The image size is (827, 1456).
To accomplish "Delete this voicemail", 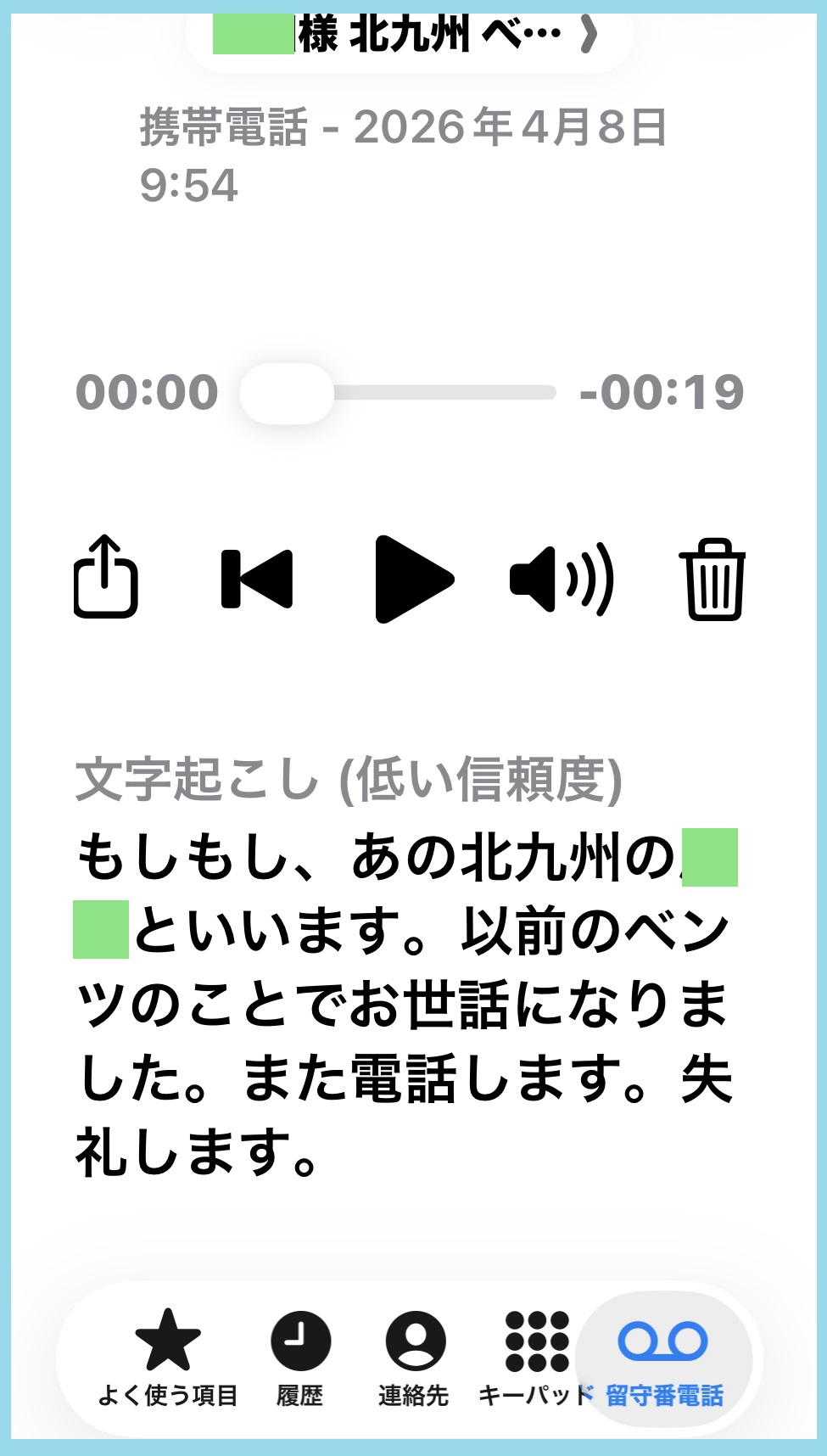I will [x=712, y=580].
